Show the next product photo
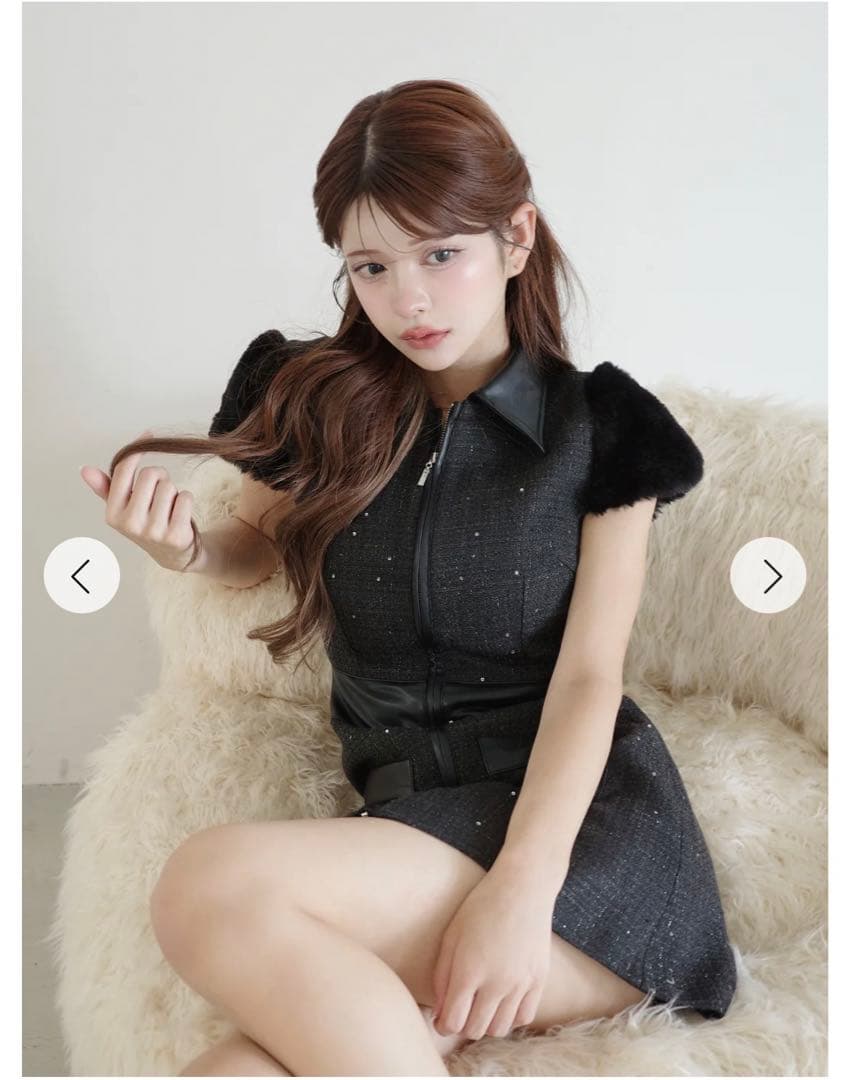The image size is (851, 1080). [x=768, y=575]
